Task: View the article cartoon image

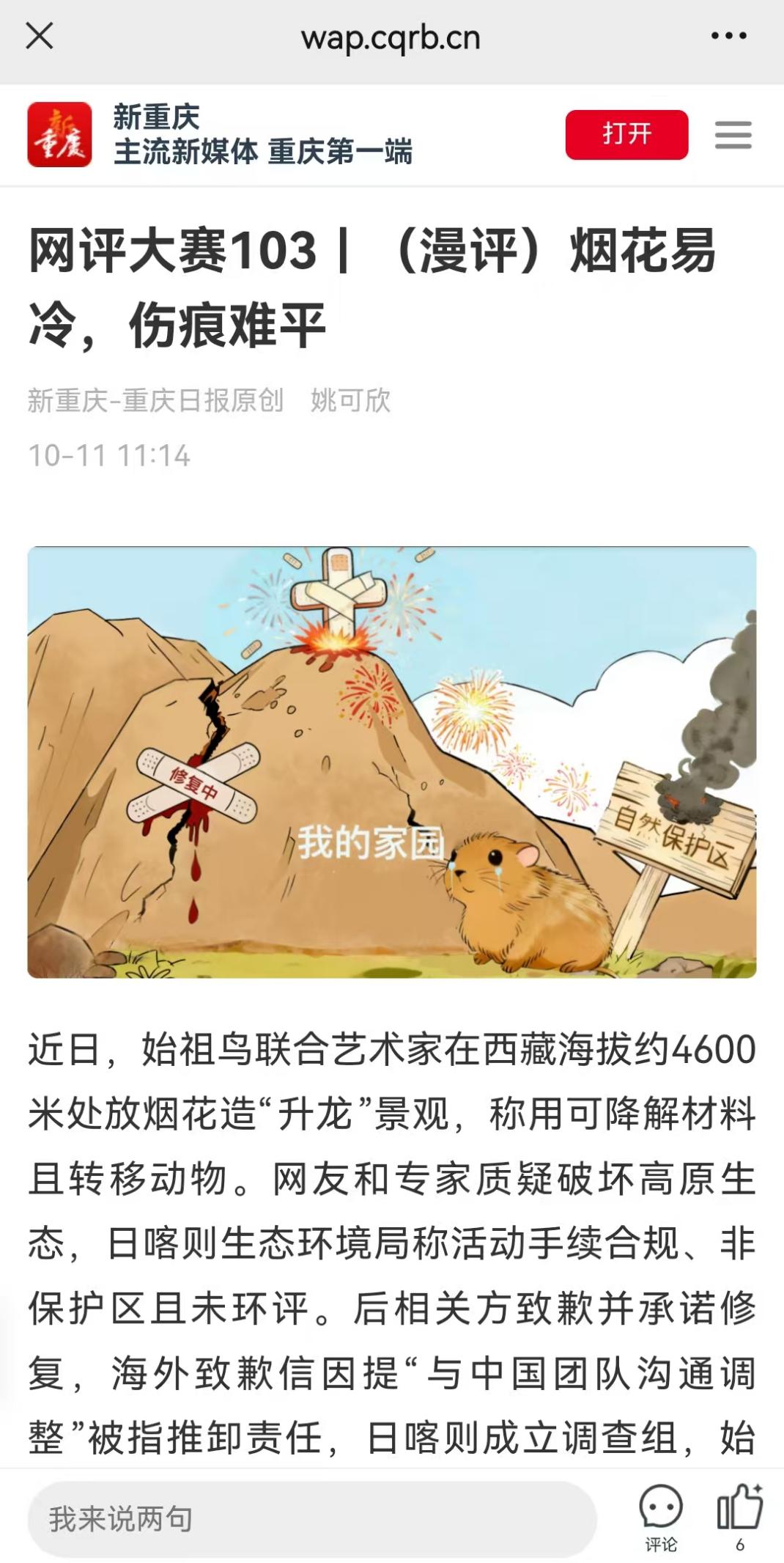Action: [x=392, y=762]
